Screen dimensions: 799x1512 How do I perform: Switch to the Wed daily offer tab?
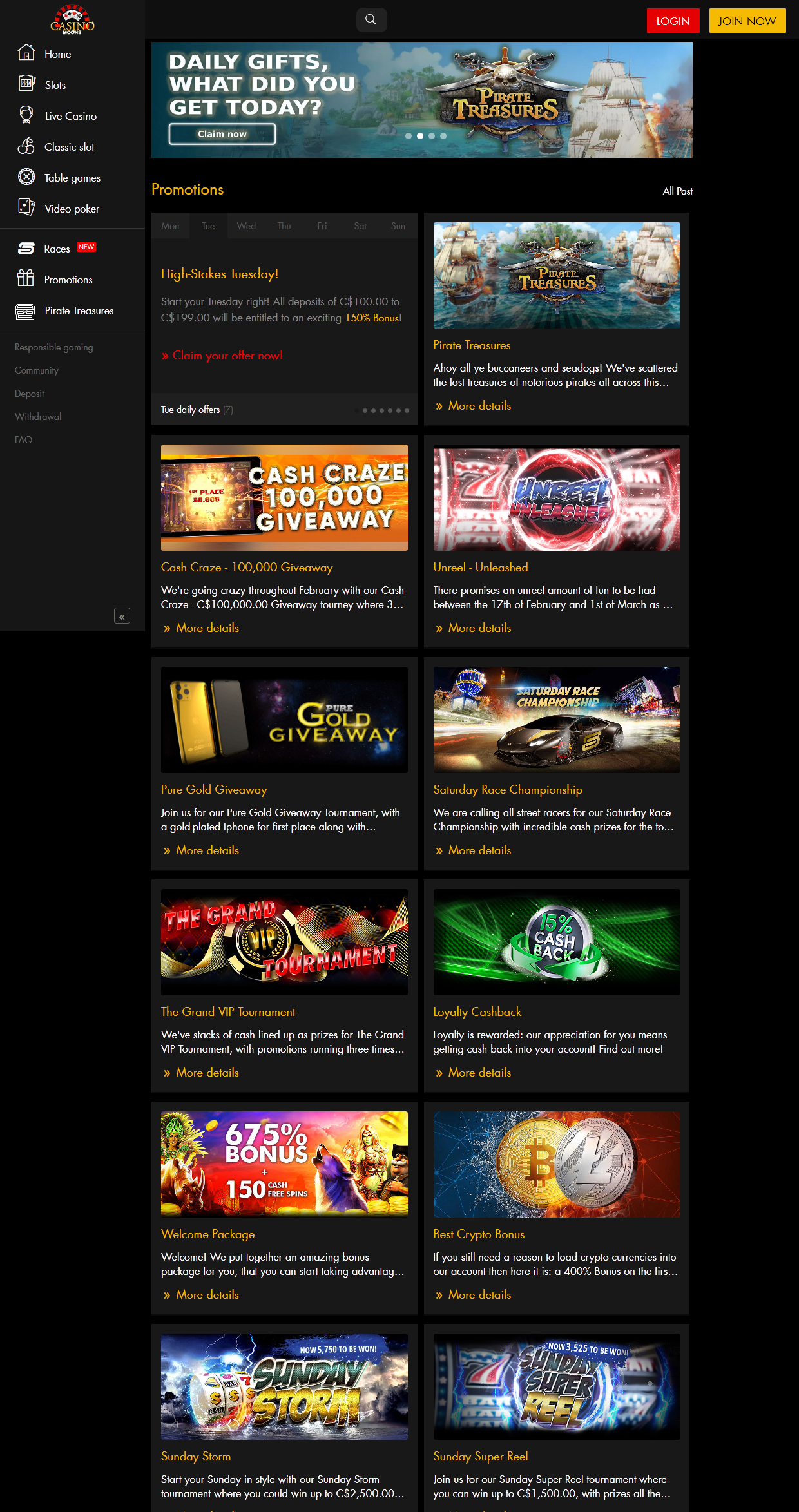pyautogui.click(x=246, y=226)
